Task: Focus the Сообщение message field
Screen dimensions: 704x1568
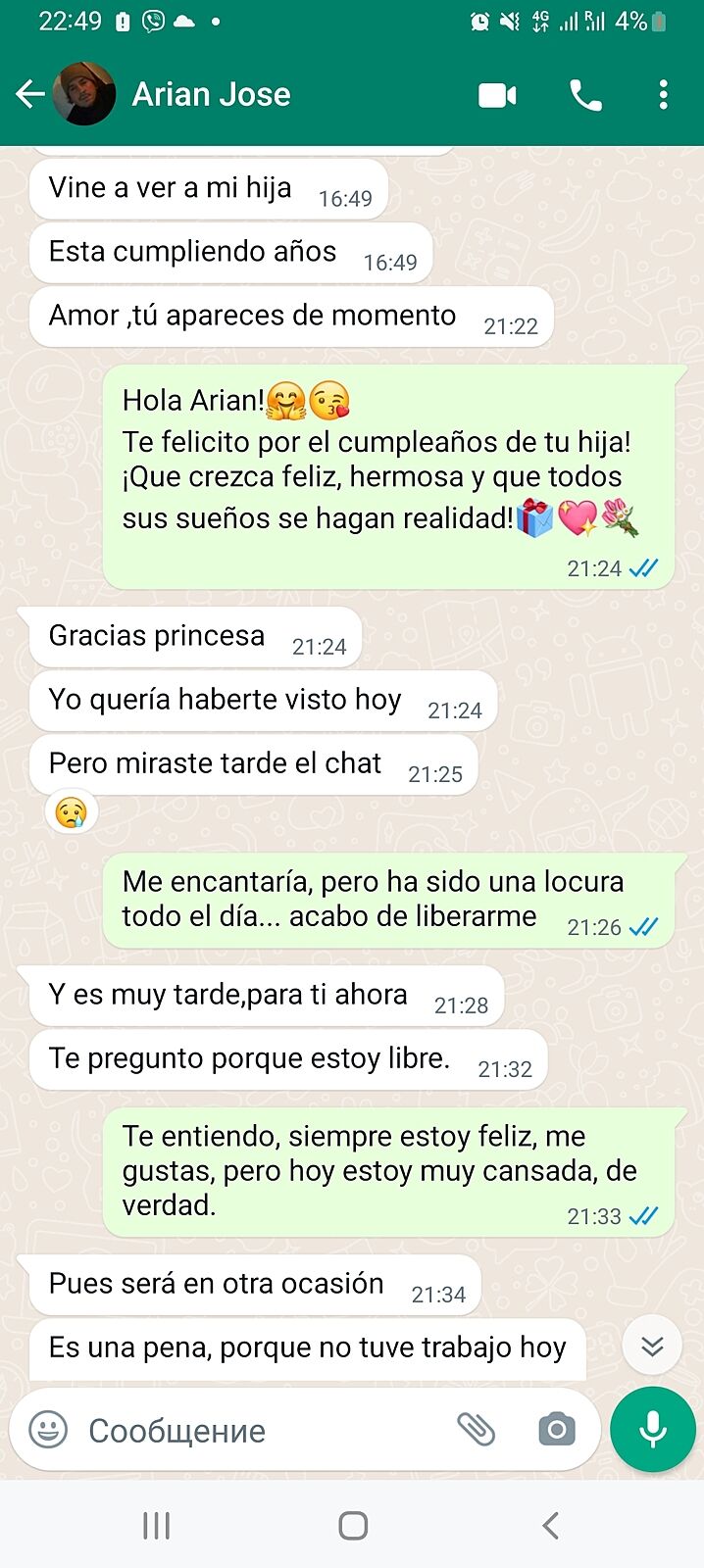Action: click(255, 1431)
